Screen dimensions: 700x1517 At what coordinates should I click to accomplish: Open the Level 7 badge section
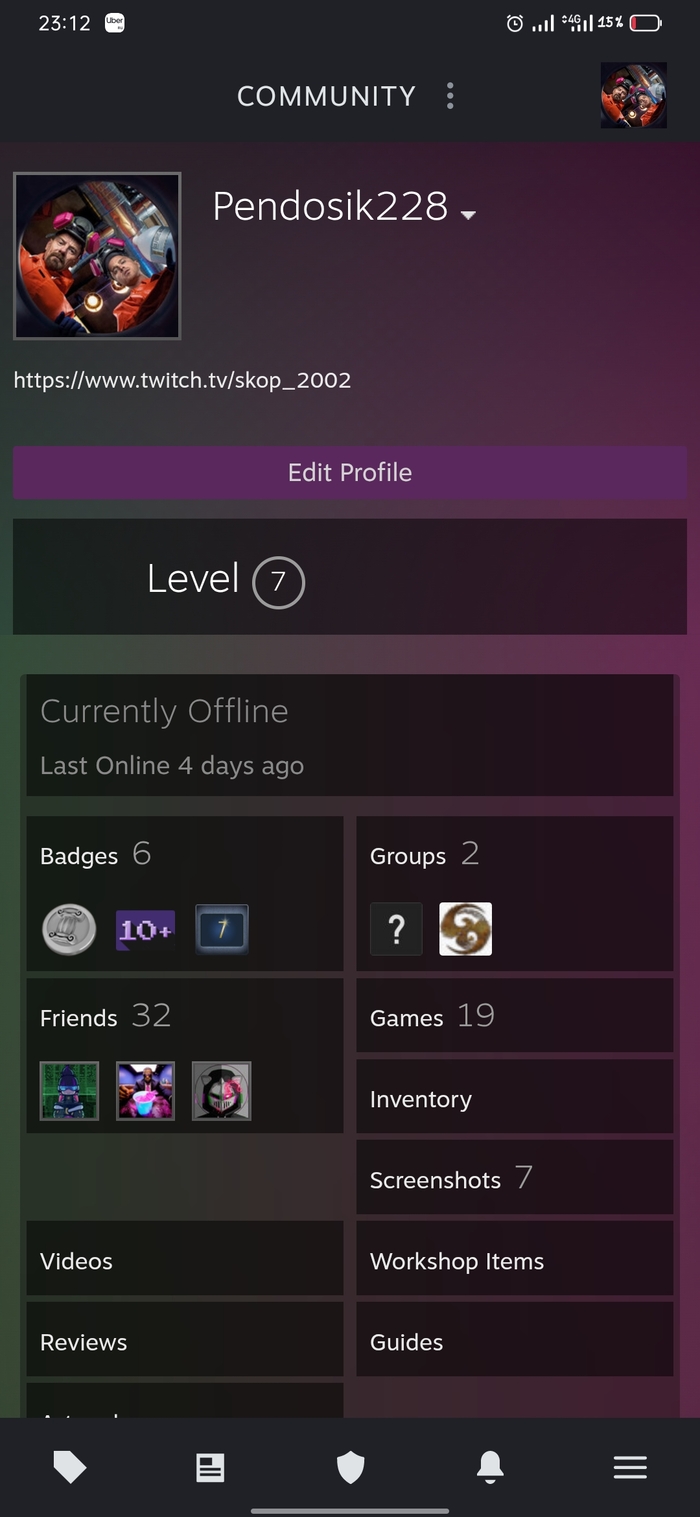coord(278,582)
